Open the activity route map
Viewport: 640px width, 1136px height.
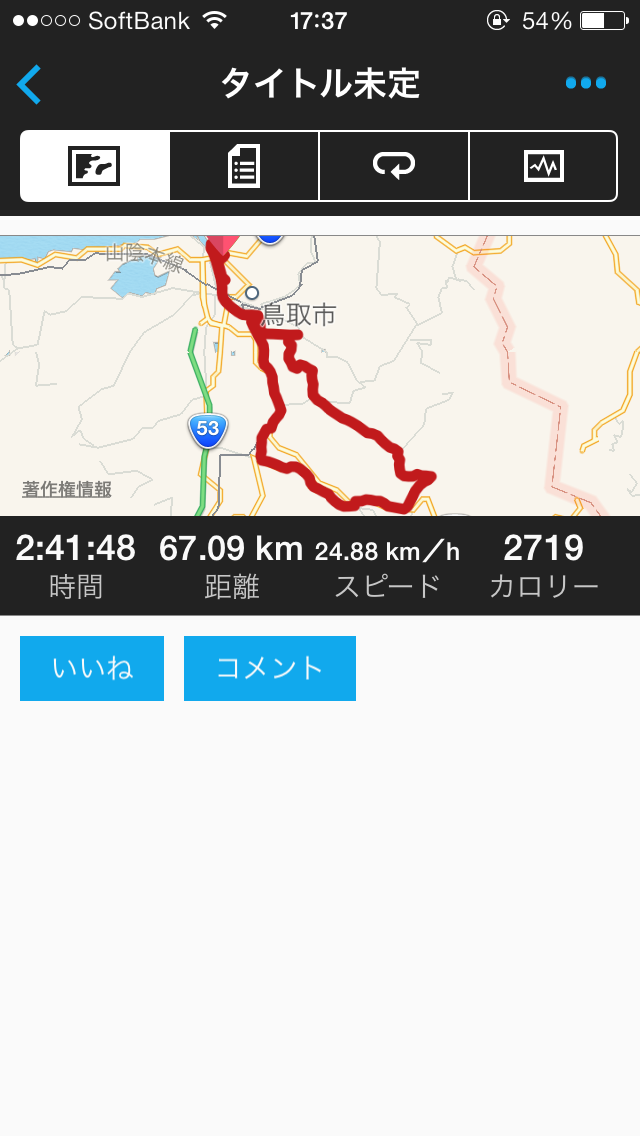pyautogui.click(x=320, y=375)
